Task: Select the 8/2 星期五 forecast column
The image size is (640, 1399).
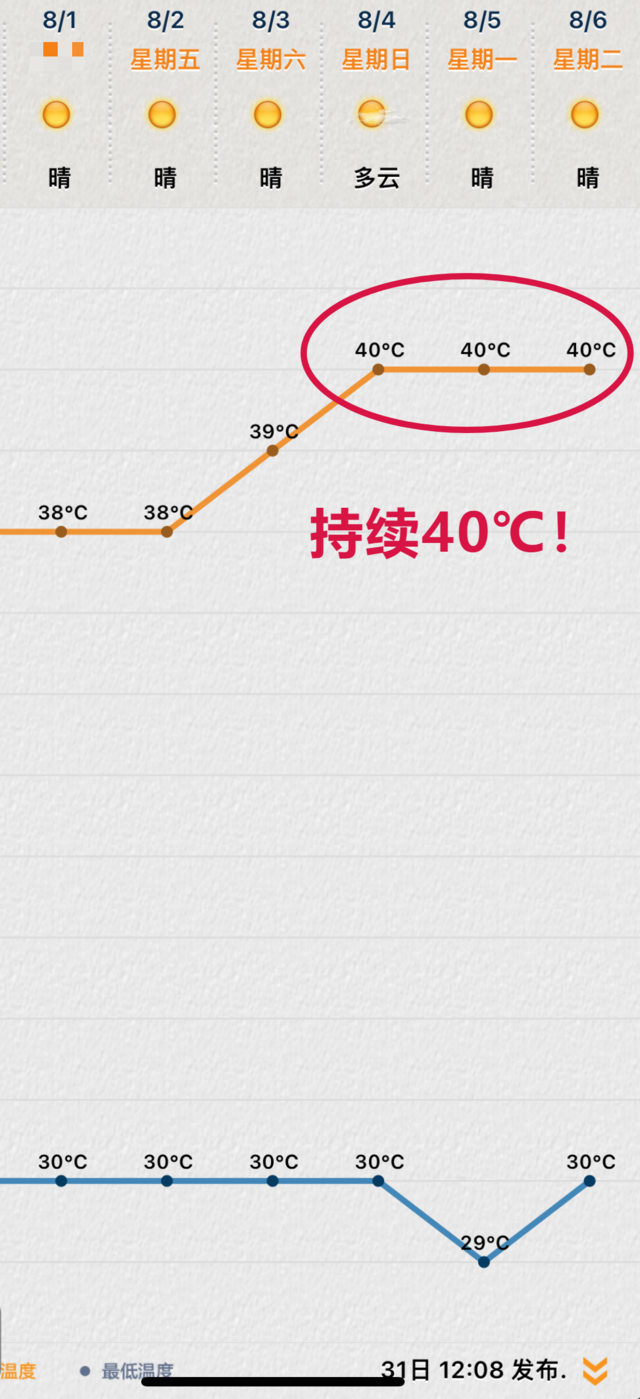Action: 165,100
